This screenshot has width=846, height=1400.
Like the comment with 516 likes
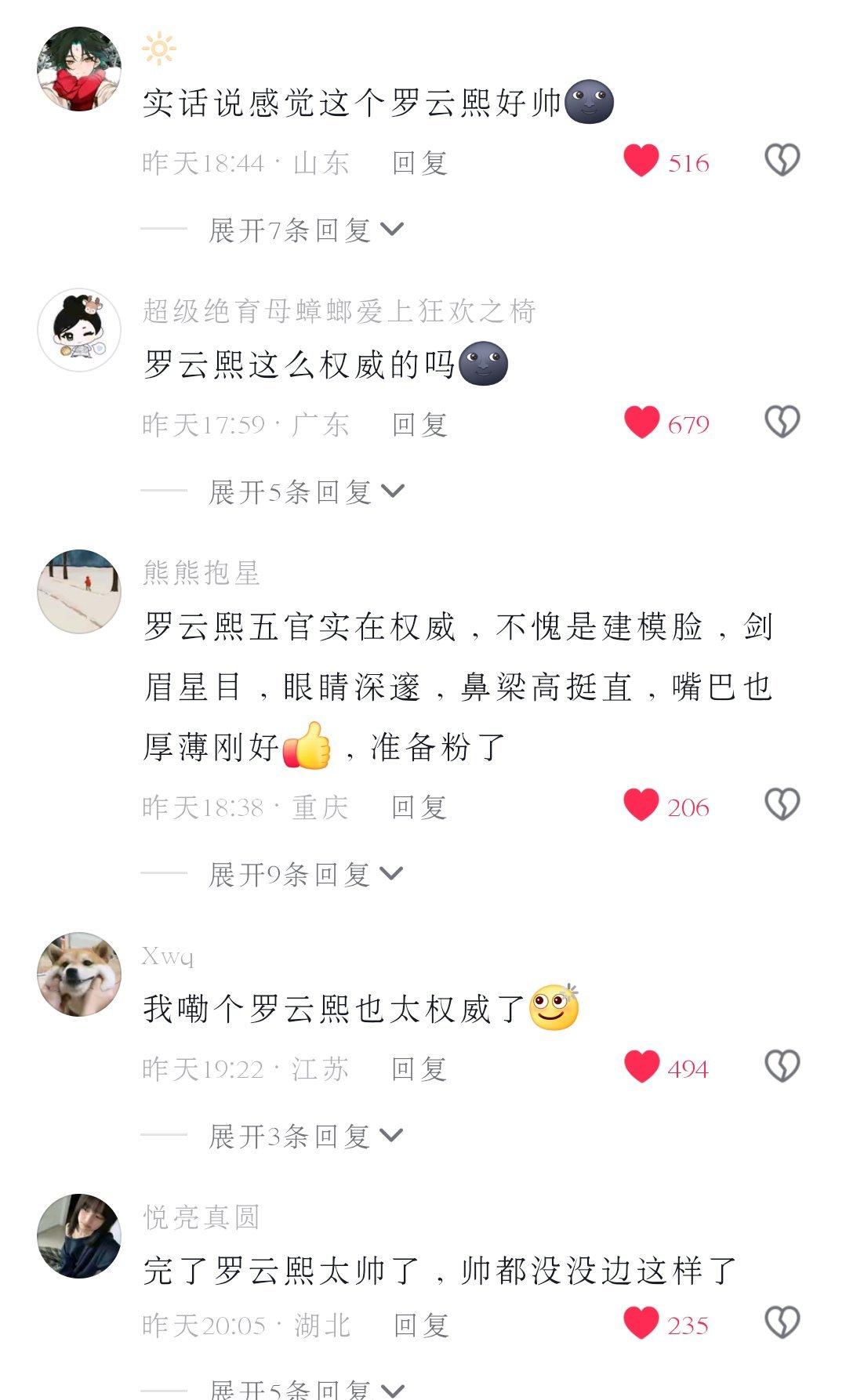click(x=641, y=161)
